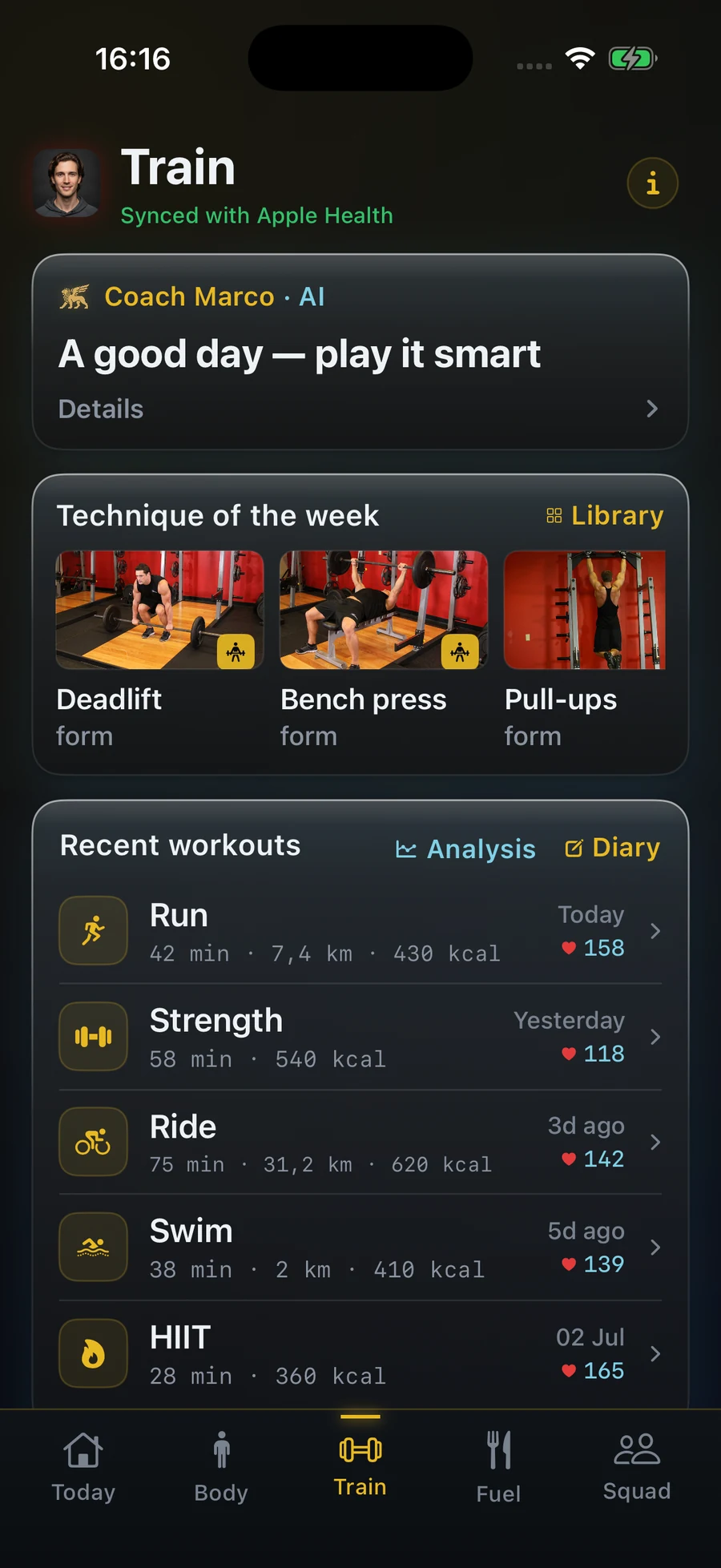The height and width of the screenshot is (1568, 721).
Task: Open the info icon beside the Train heading
Action: point(652,183)
